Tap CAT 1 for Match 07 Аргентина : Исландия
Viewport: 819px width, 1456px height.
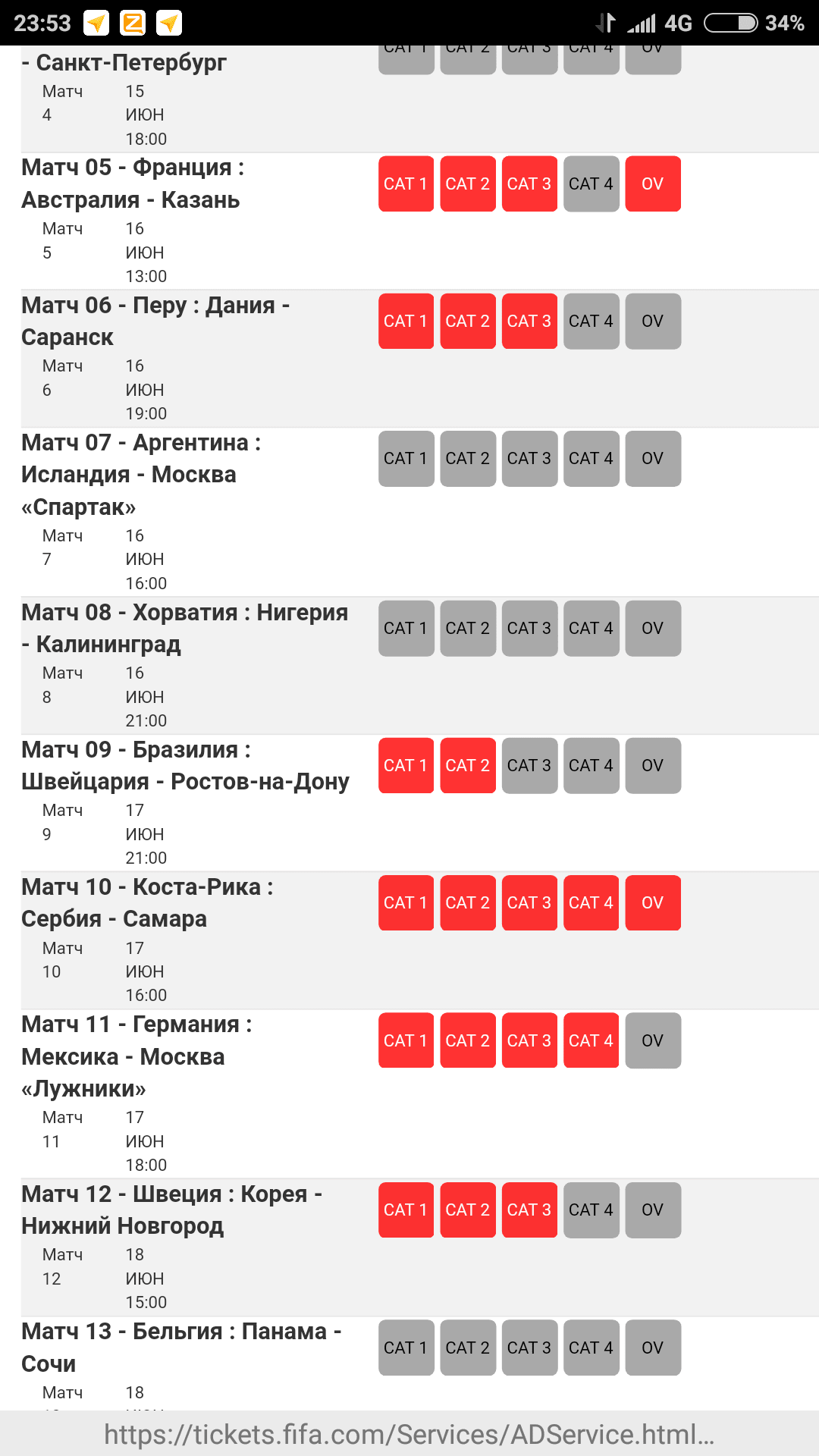(x=406, y=458)
